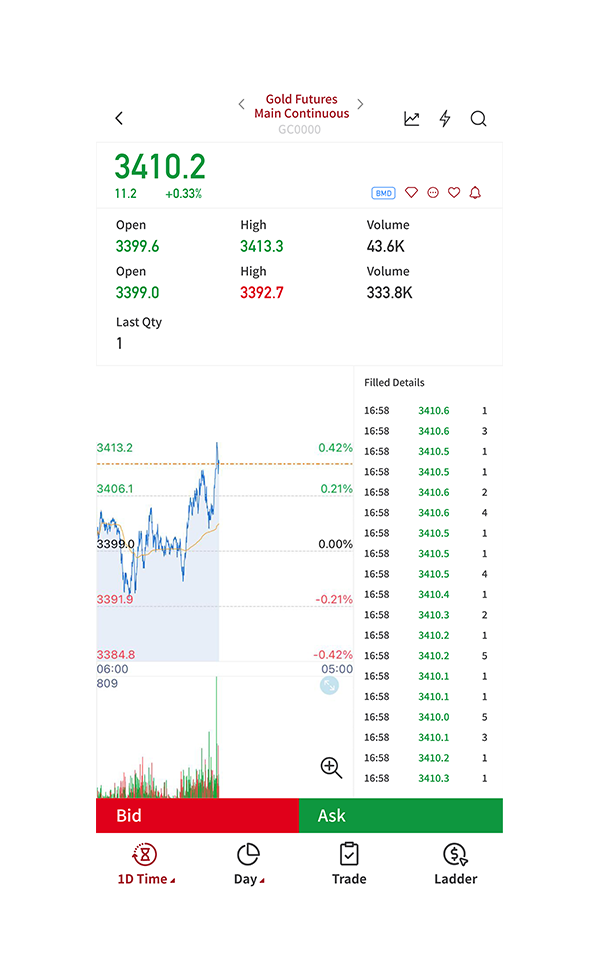
Task: Switch to the previous contract with left chevron
Action: [241, 104]
